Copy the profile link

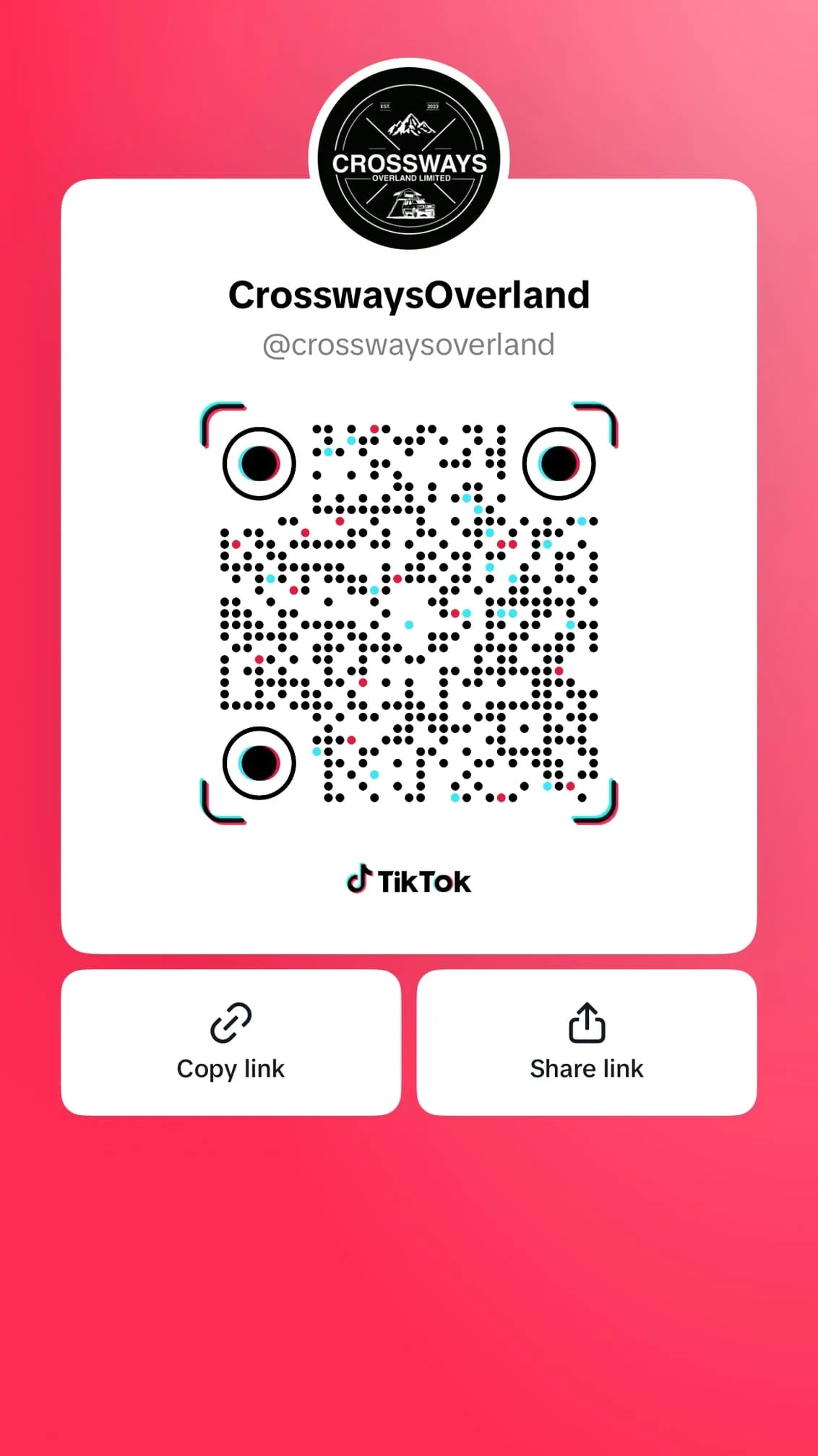[231, 1042]
